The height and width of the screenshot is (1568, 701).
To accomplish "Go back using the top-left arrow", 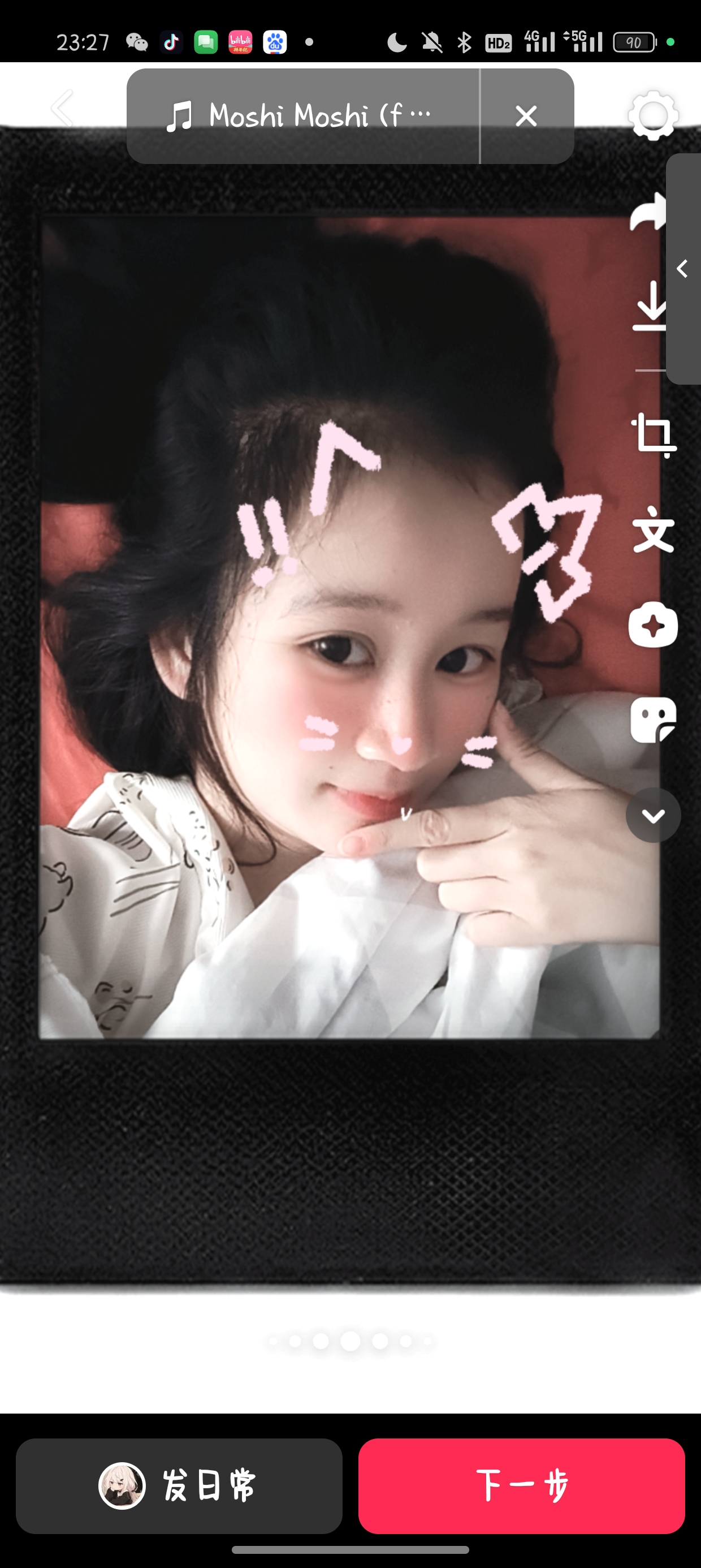I will point(62,110).
